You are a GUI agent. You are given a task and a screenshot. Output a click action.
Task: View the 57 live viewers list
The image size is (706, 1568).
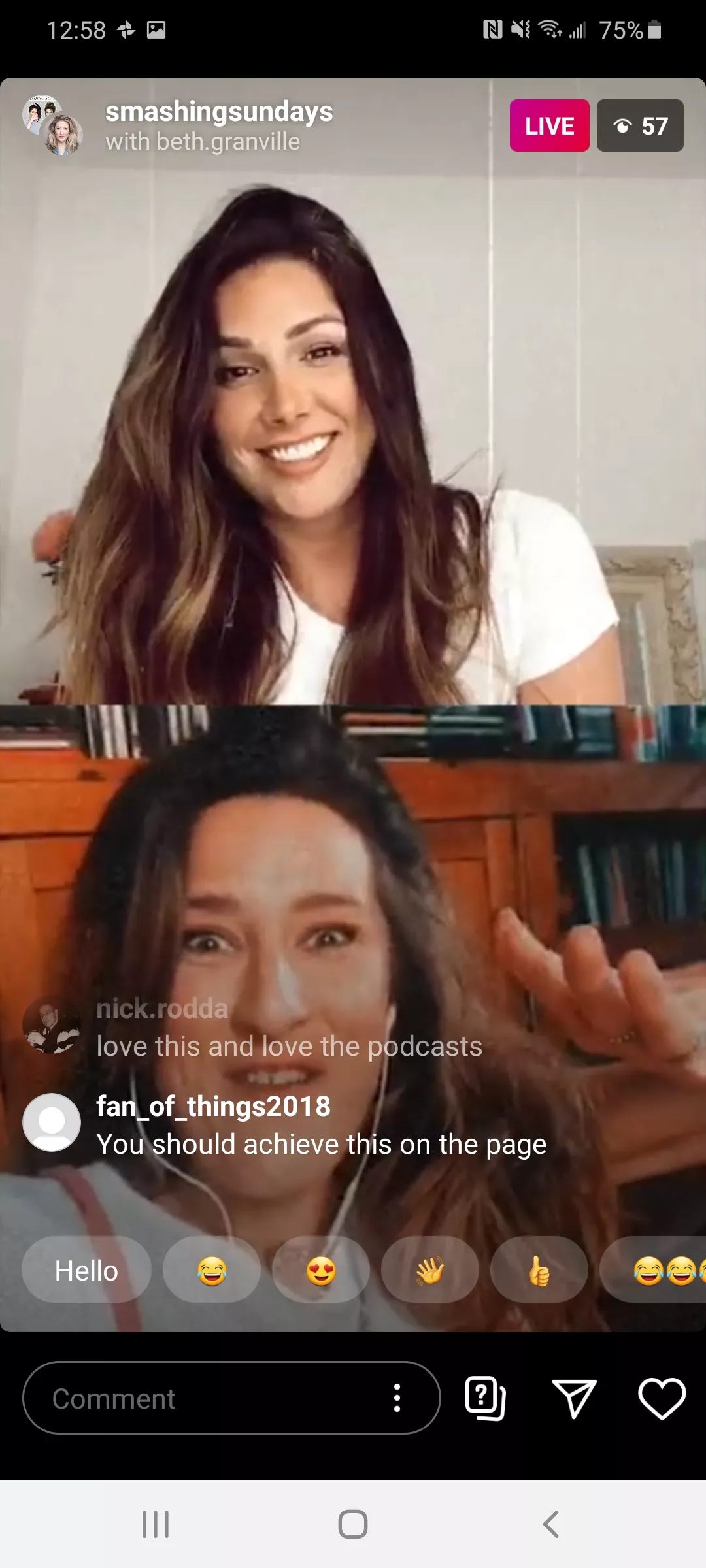(x=639, y=125)
